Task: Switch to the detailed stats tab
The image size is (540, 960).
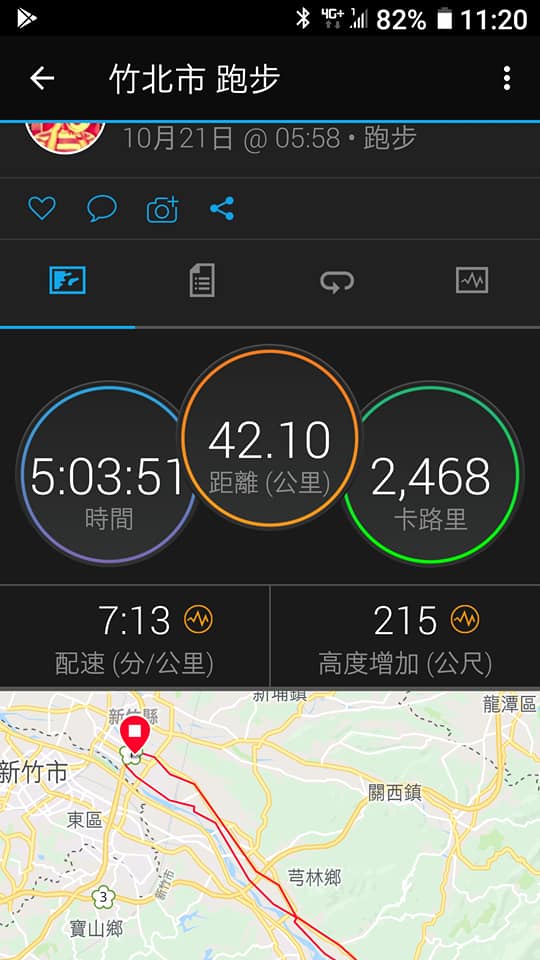Action: (x=202, y=281)
